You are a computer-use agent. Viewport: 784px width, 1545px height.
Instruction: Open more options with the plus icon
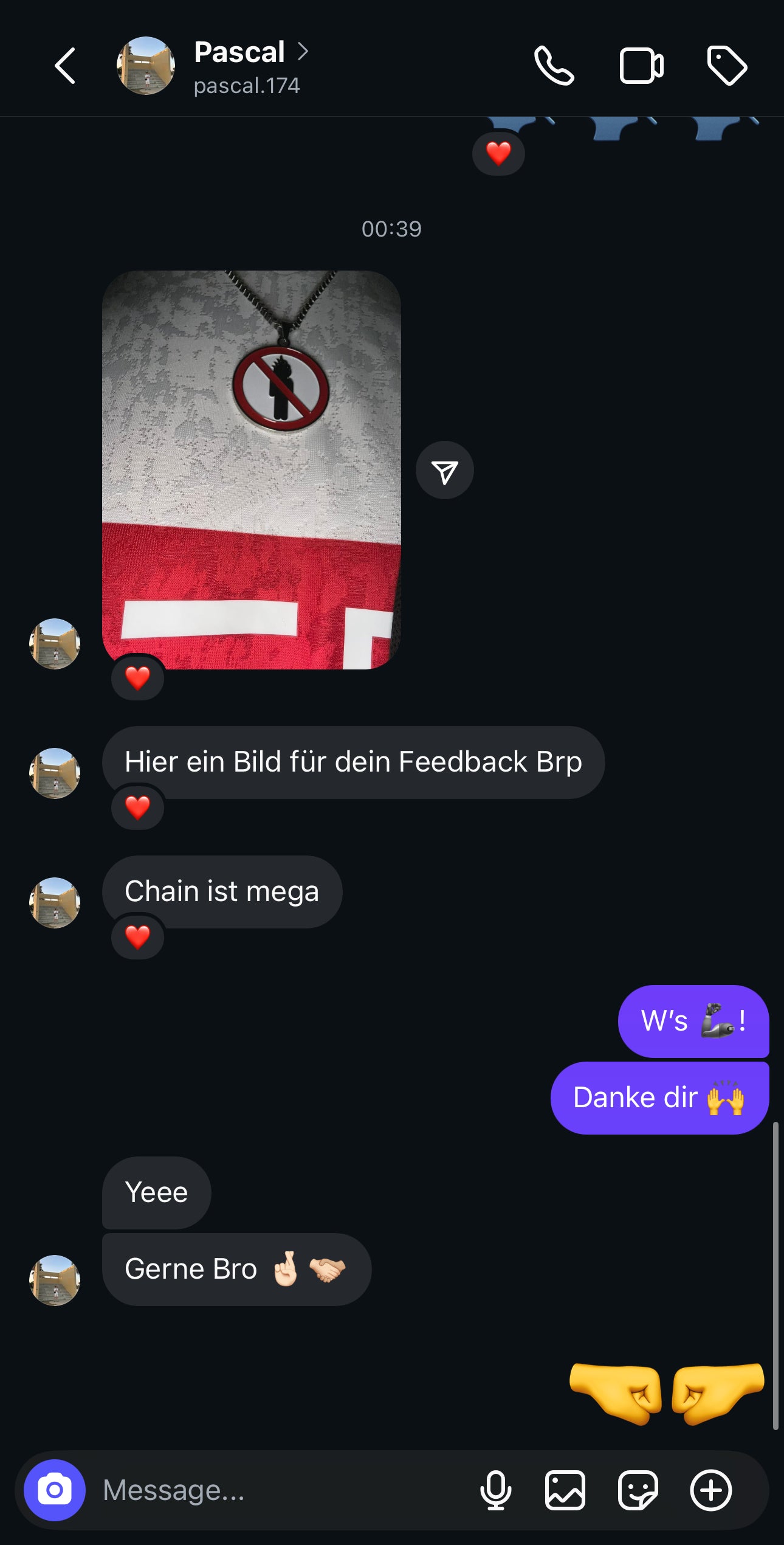tap(710, 1490)
